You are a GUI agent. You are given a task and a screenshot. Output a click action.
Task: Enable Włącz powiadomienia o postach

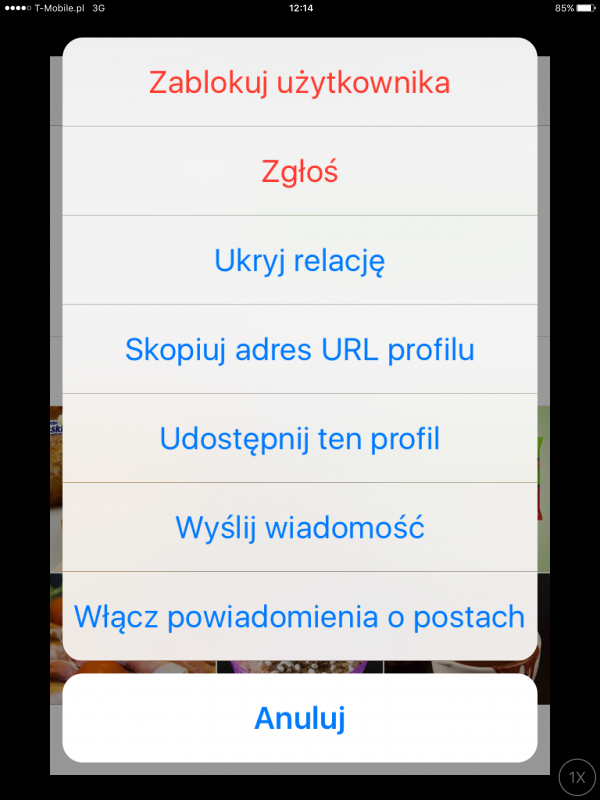point(300,616)
